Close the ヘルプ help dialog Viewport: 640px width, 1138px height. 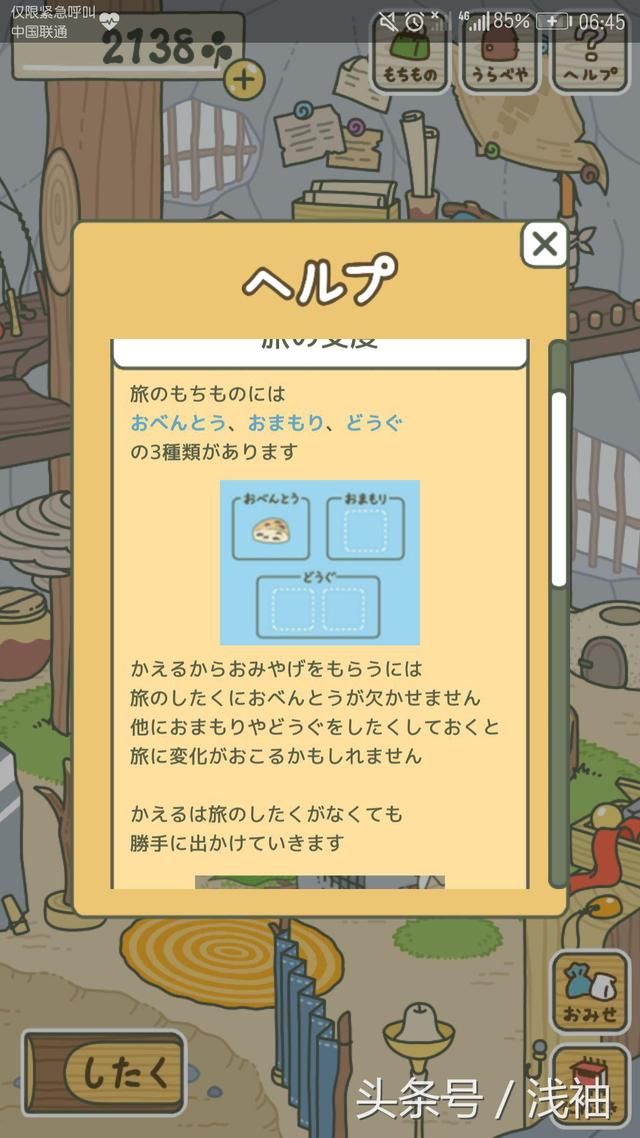(544, 245)
